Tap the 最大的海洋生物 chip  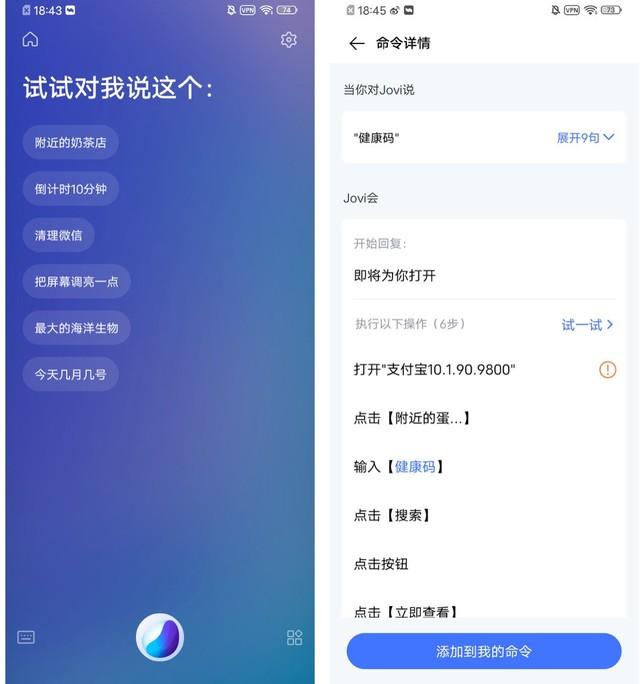pyautogui.click(x=76, y=328)
